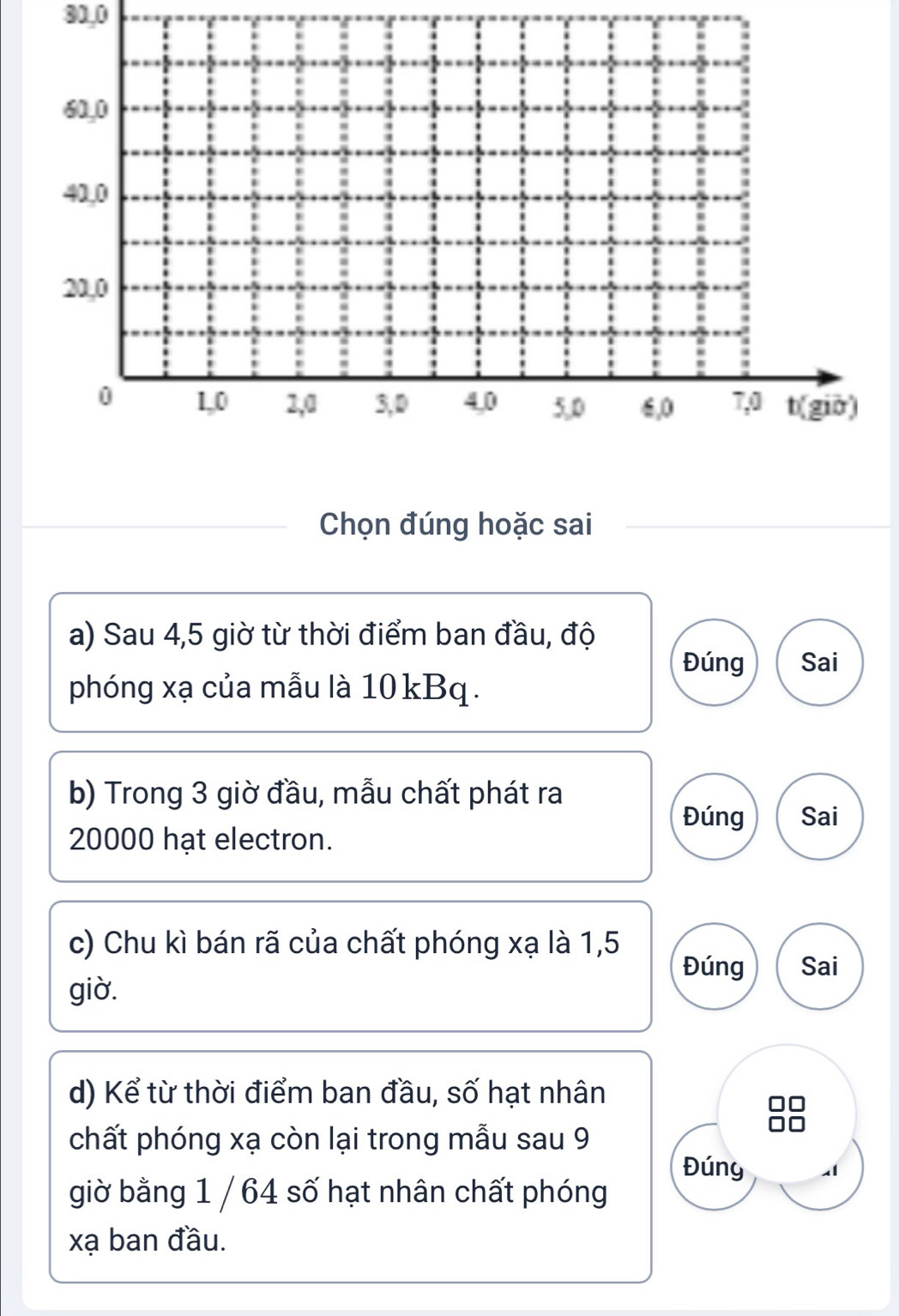Mark statement a) as Sai
Viewport: 899px width, 1316px height.
(x=819, y=662)
